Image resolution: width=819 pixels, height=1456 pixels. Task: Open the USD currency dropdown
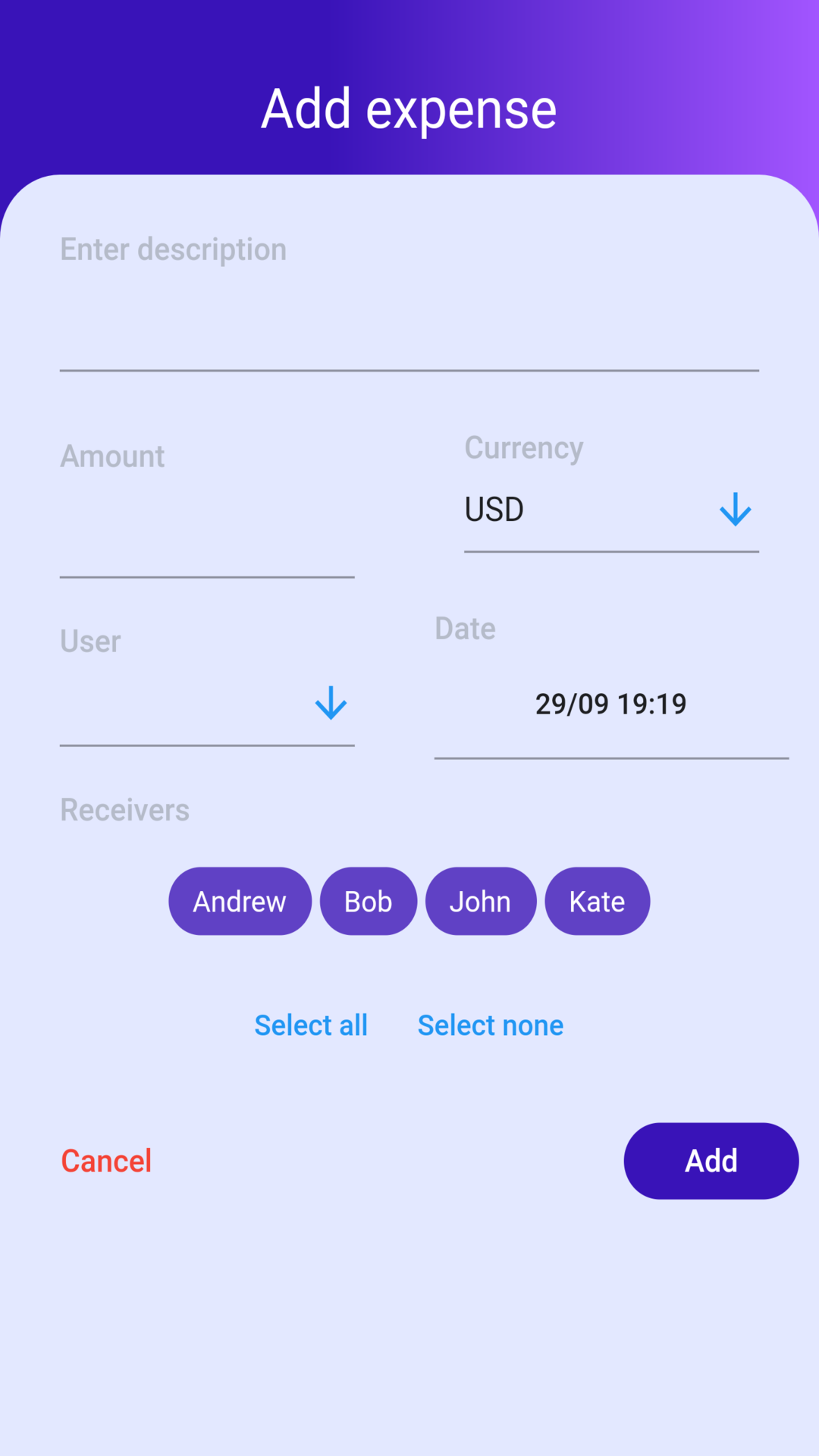[611, 510]
